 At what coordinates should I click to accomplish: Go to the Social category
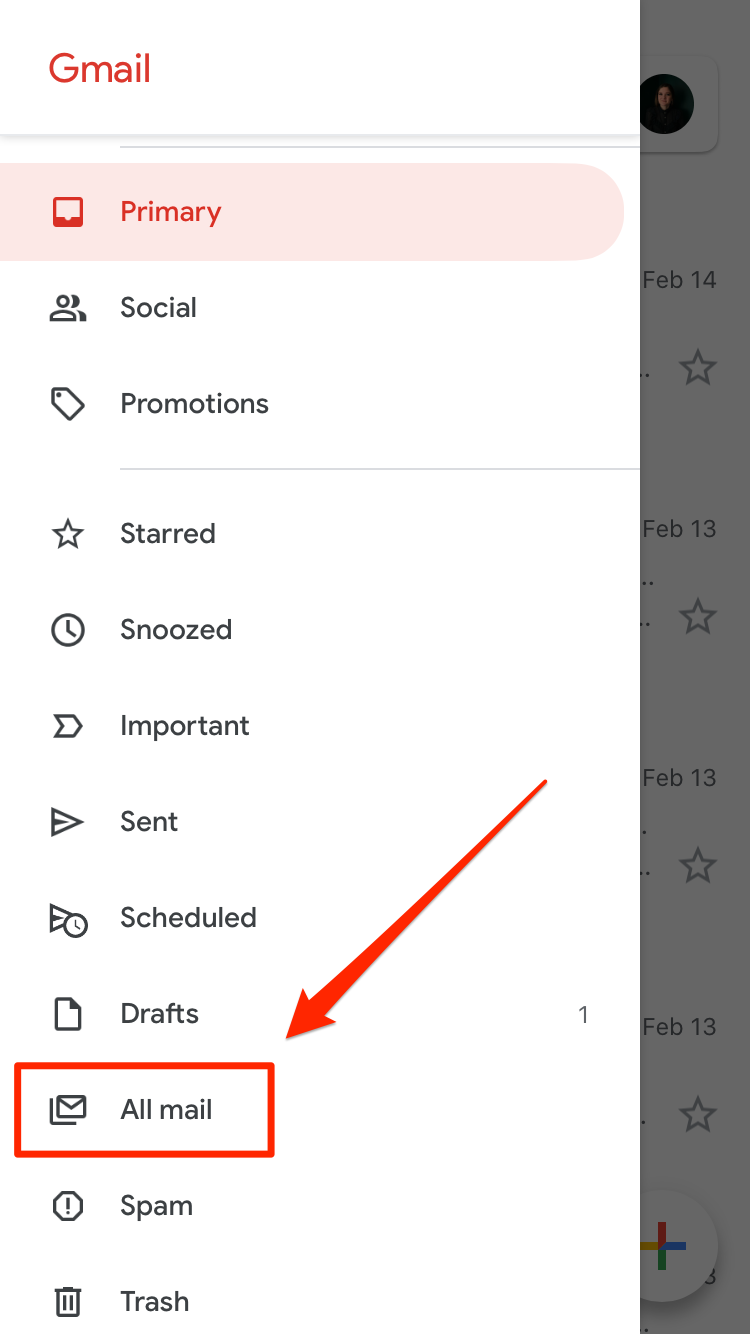(320, 308)
